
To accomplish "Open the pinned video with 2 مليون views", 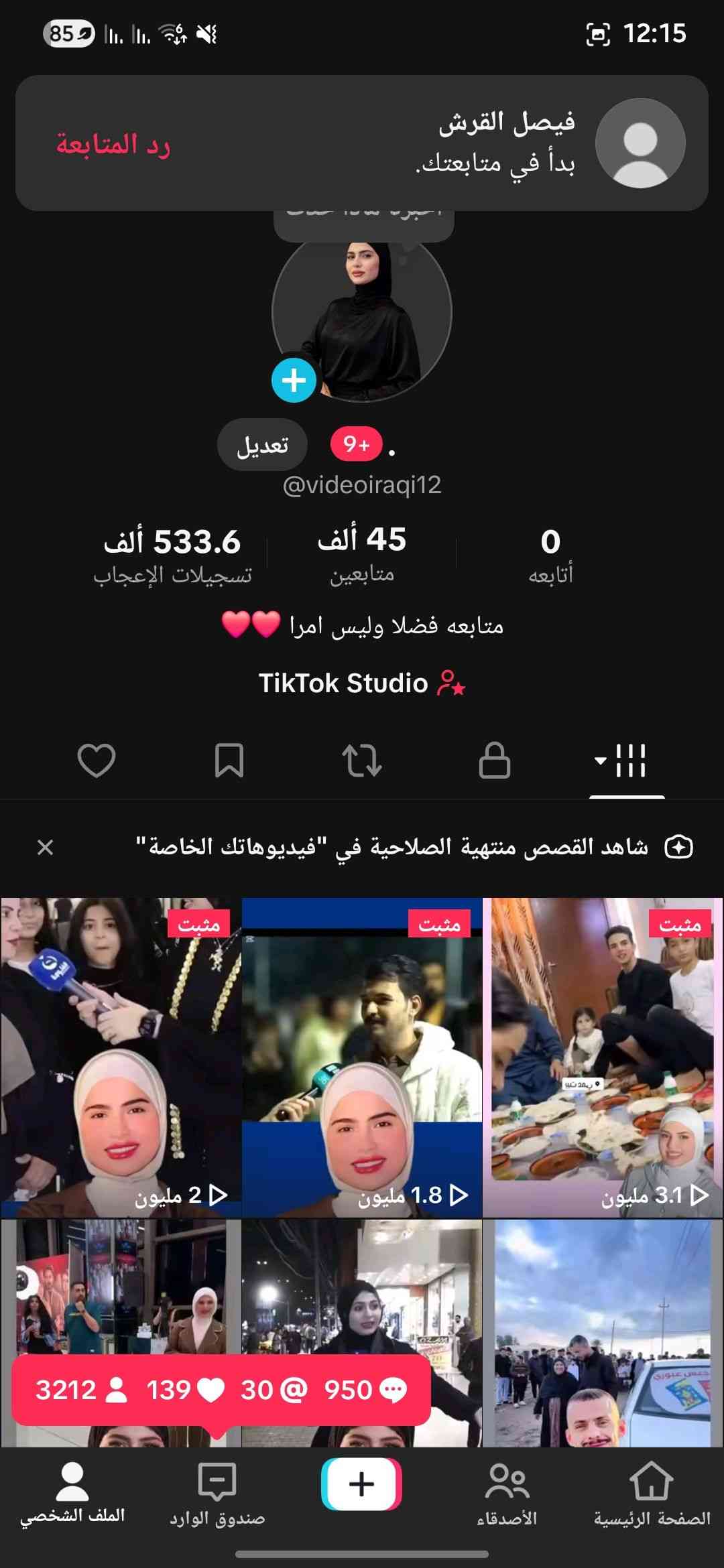I will pos(121,1057).
